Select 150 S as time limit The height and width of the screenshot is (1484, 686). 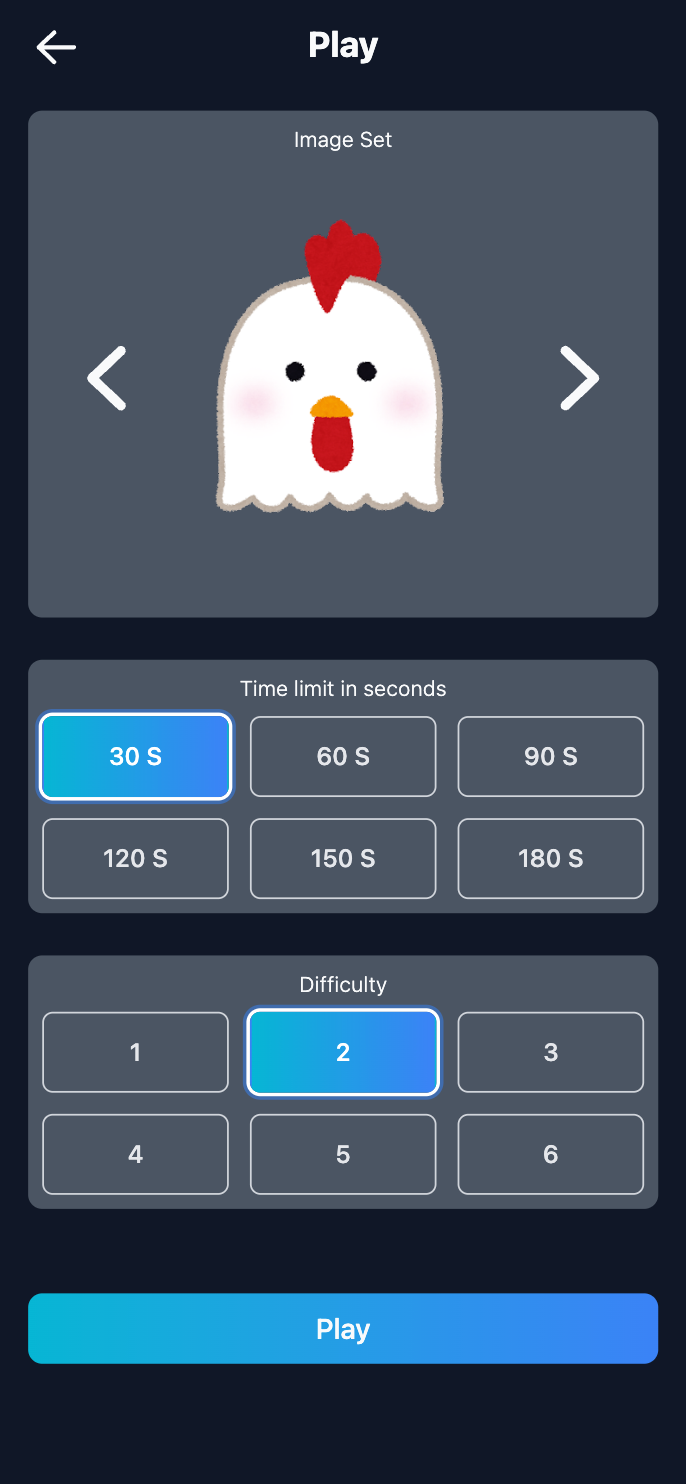[x=343, y=859]
